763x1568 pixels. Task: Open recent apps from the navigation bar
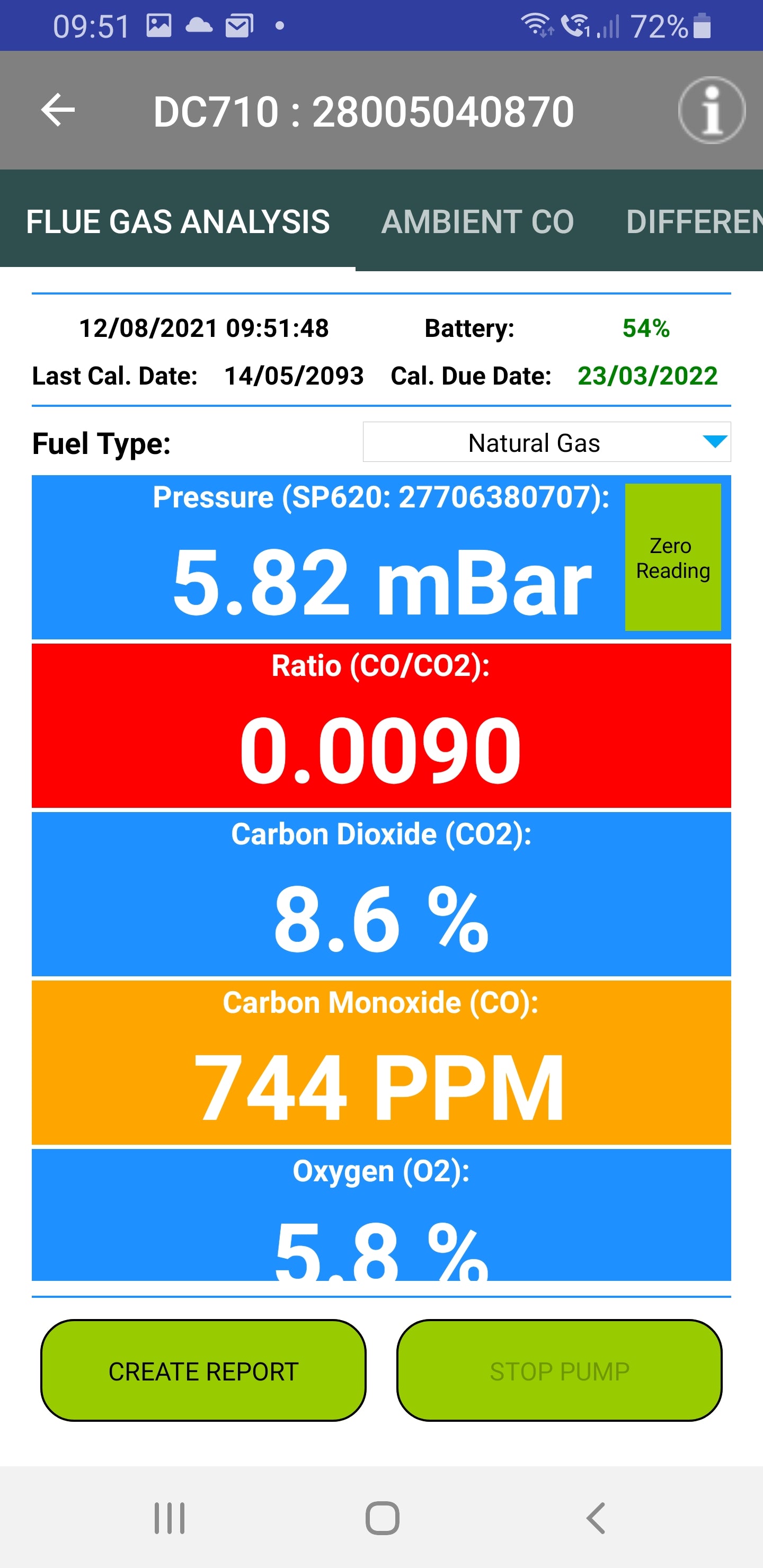[169, 1518]
